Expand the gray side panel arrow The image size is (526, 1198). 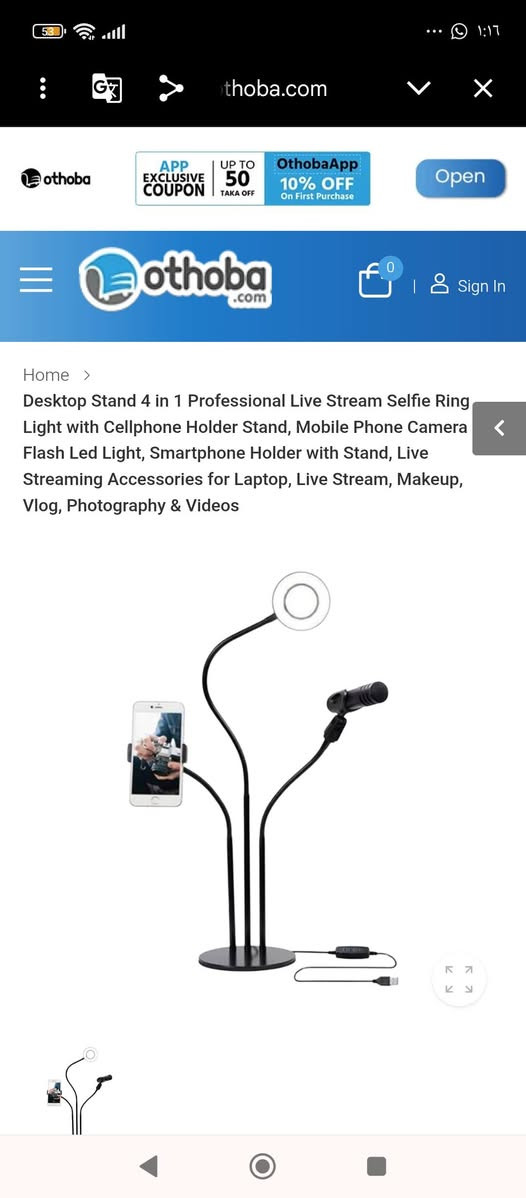tap(499, 429)
